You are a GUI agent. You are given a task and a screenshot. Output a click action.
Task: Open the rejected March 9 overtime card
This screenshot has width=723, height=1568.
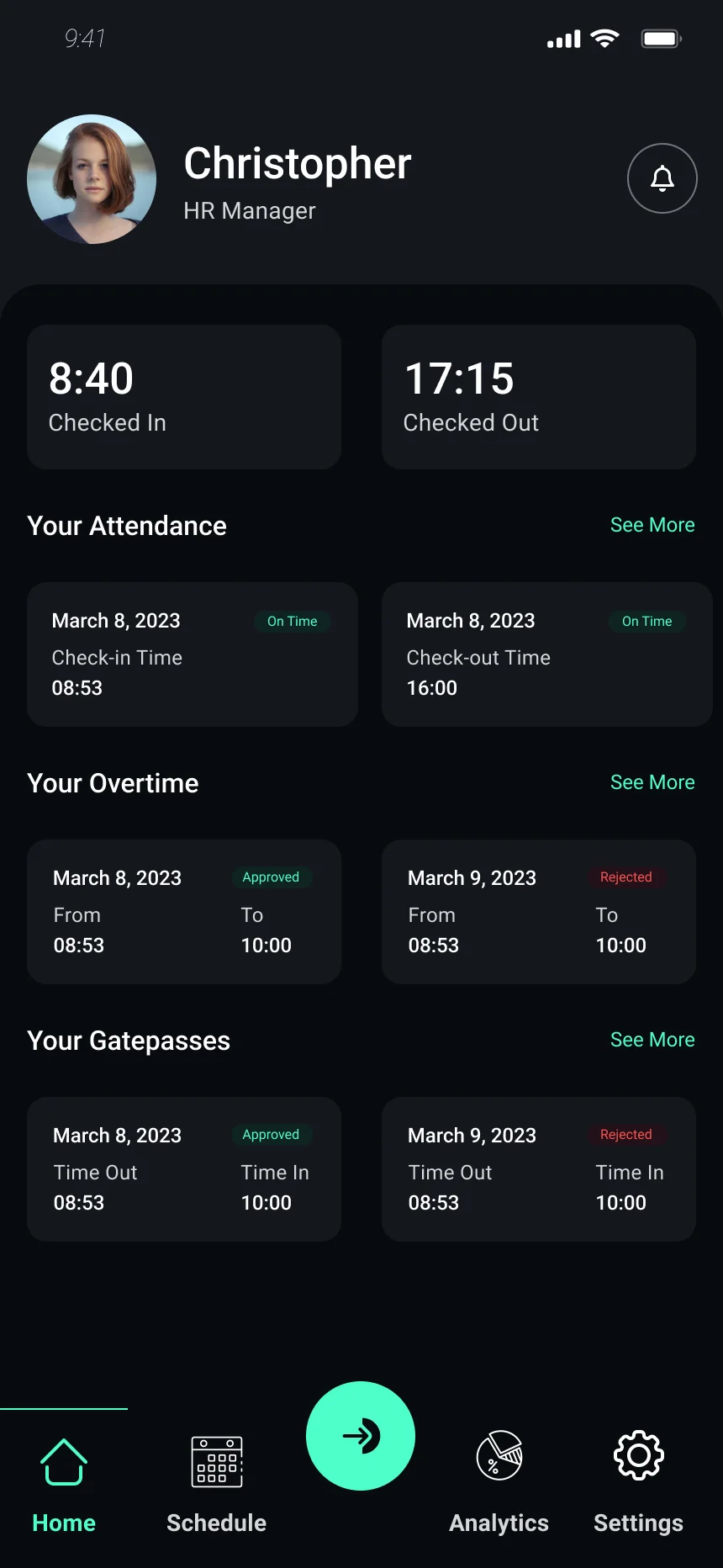point(539,912)
